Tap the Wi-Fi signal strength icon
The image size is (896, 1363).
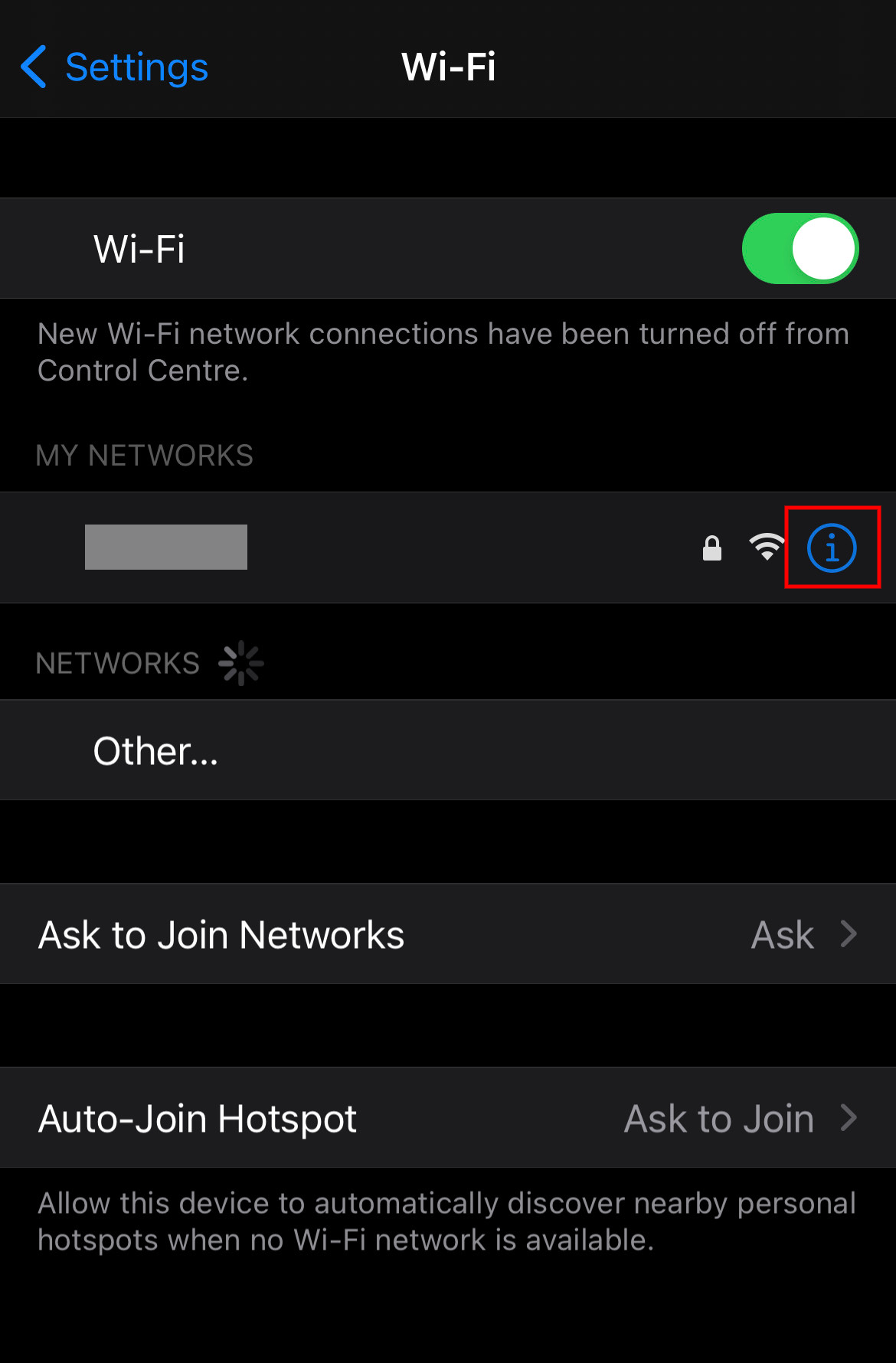[x=764, y=547]
